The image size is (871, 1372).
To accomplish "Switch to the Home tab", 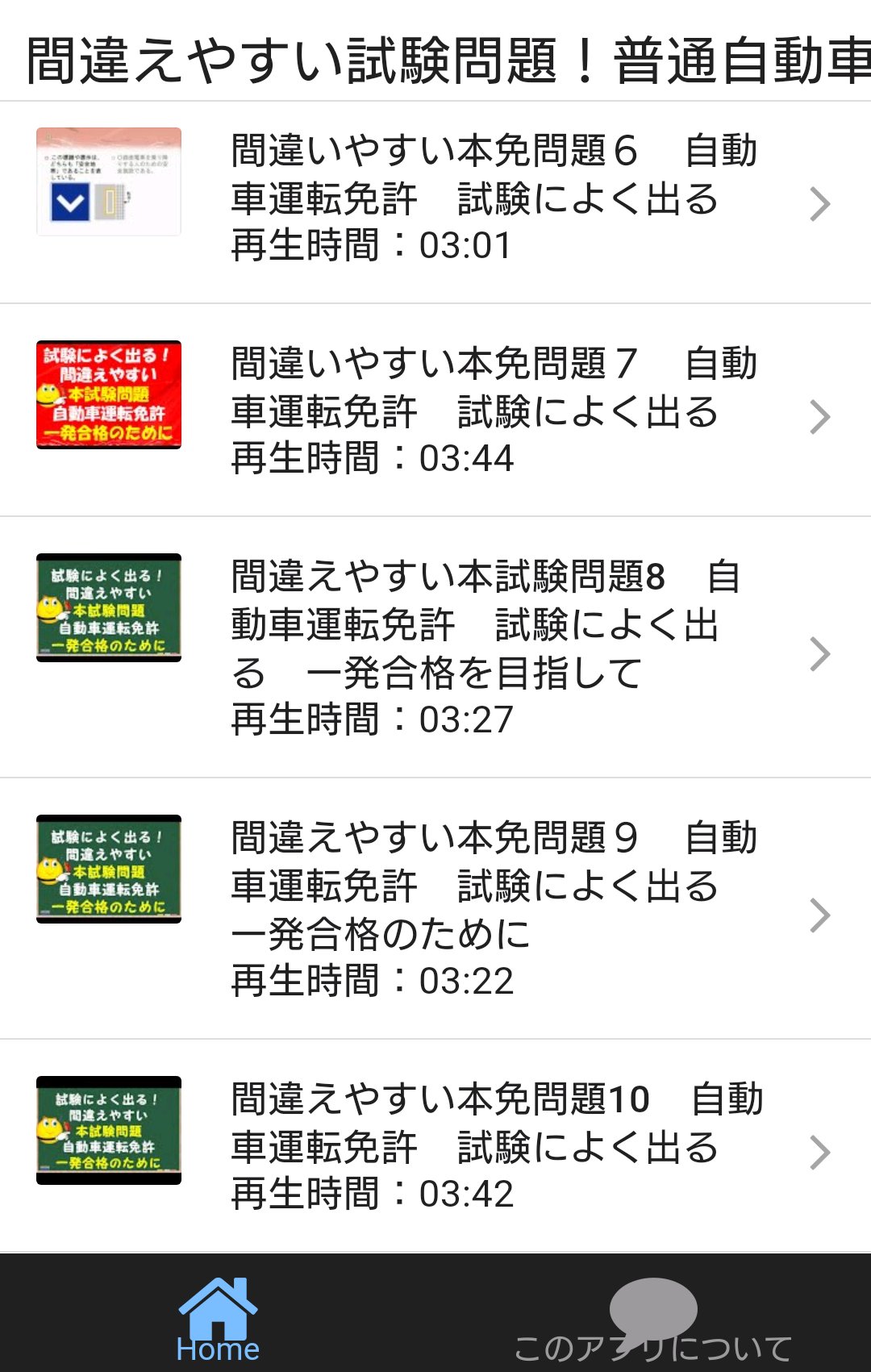I will 218,1323.
